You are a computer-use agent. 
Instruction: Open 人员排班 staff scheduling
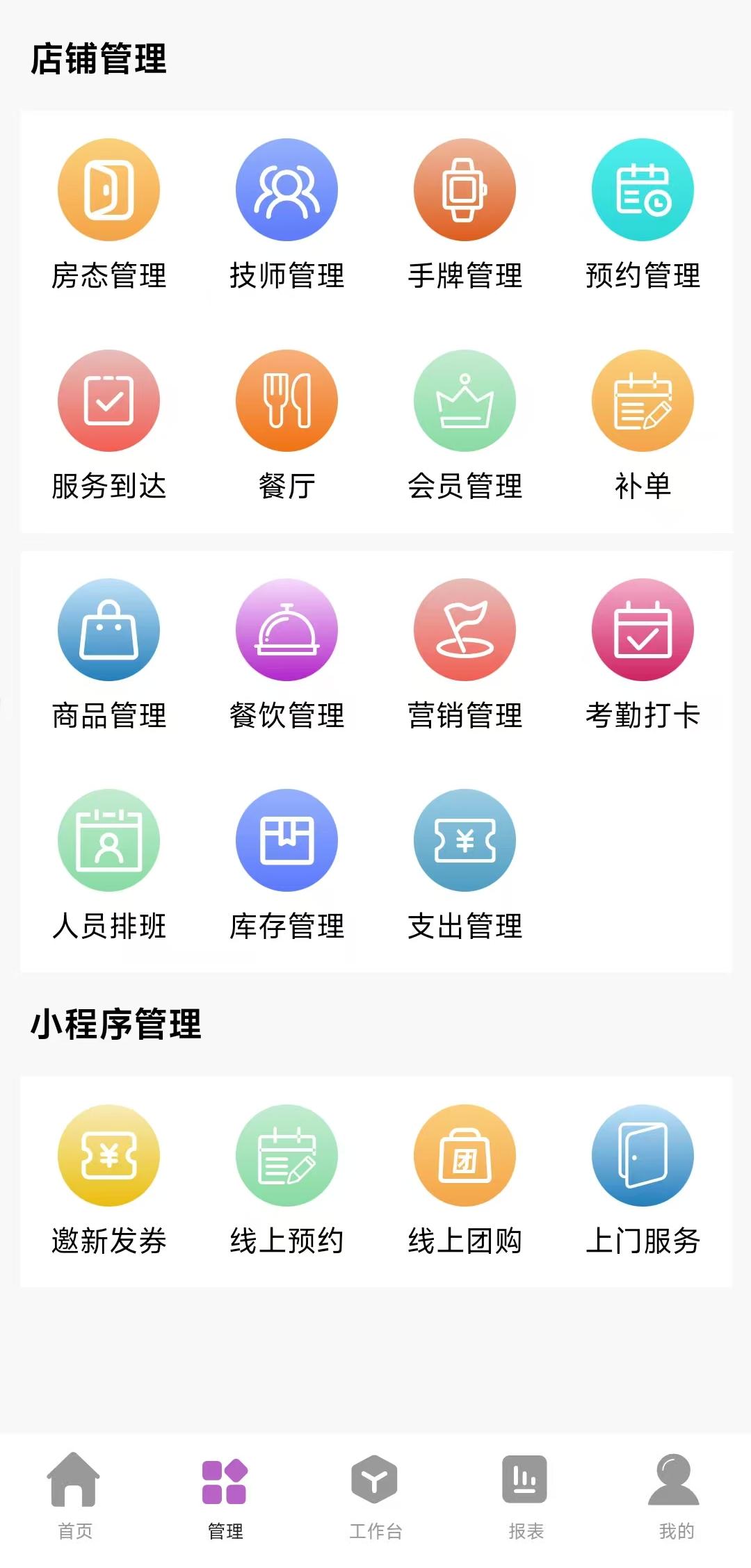[108, 840]
